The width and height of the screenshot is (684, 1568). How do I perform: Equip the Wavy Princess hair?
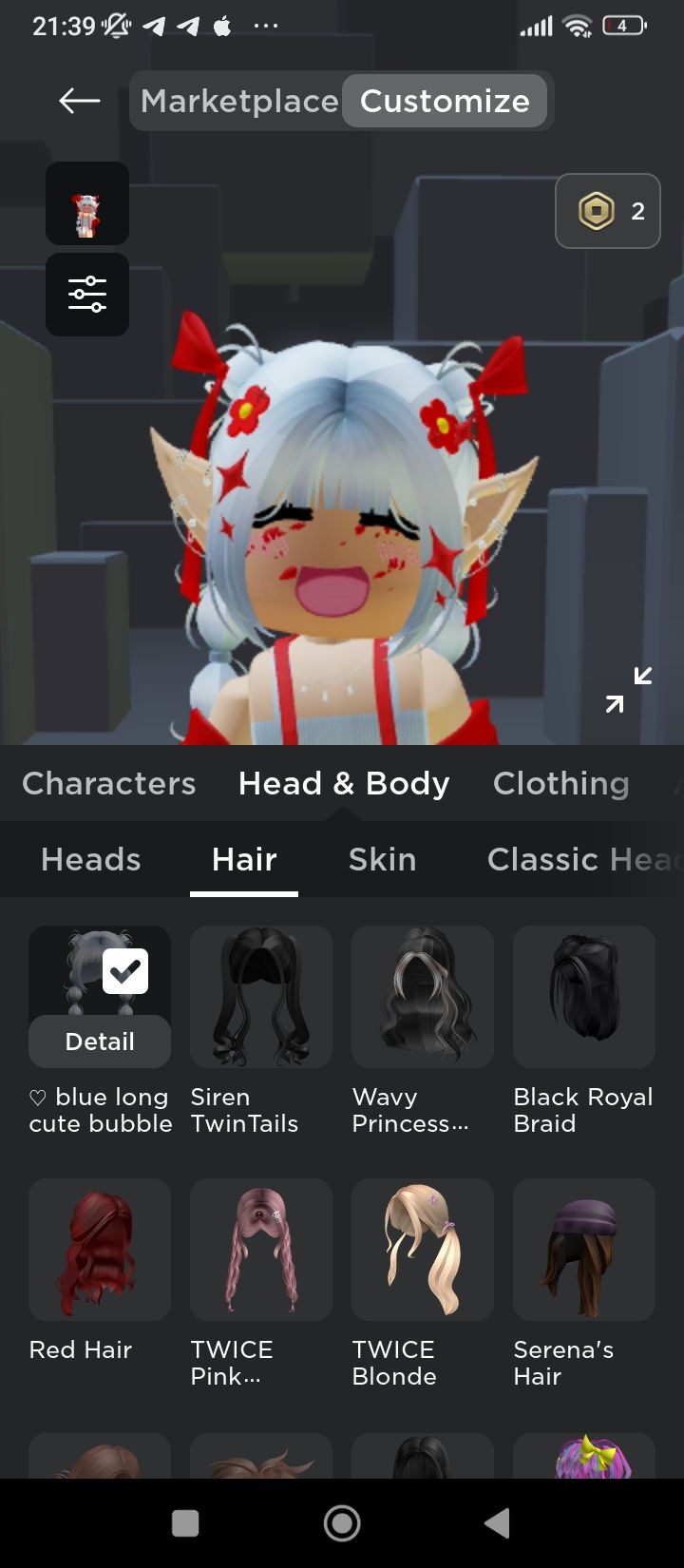(x=423, y=996)
